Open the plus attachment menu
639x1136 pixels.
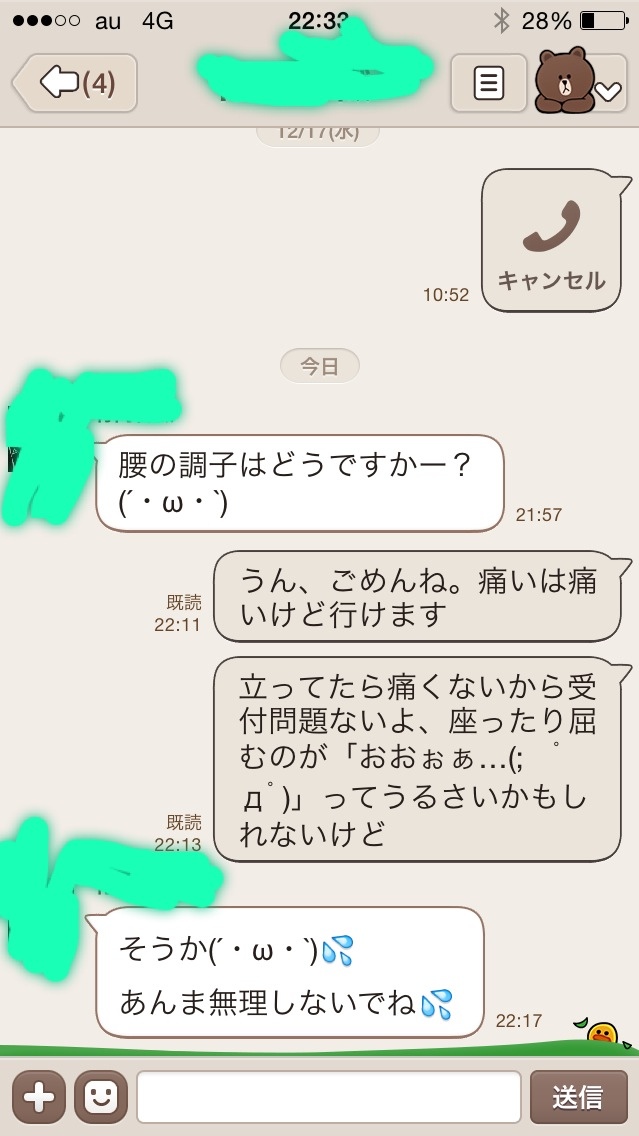(38, 1097)
